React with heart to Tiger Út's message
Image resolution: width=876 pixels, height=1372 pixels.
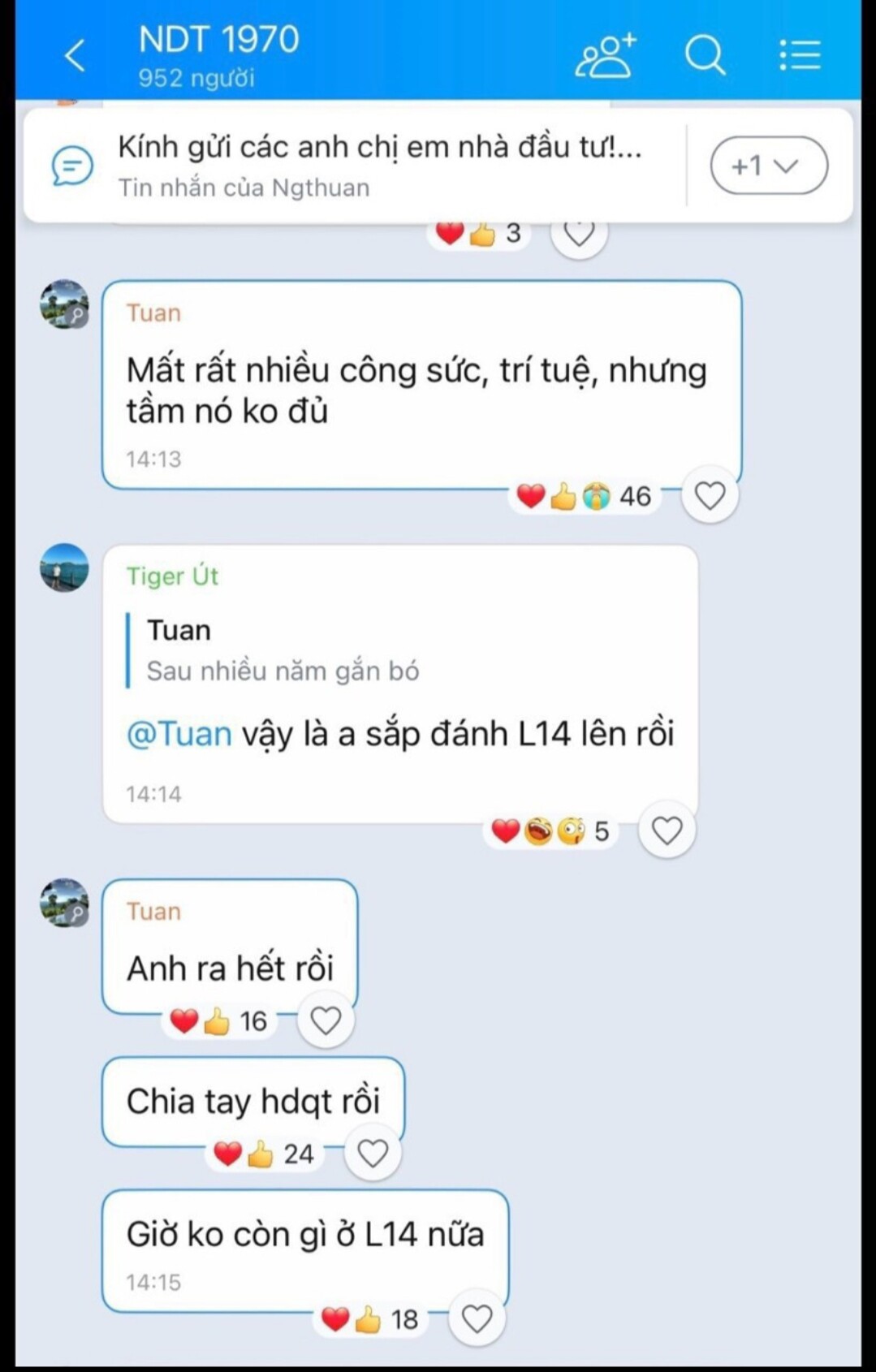pyautogui.click(x=667, y=831)
